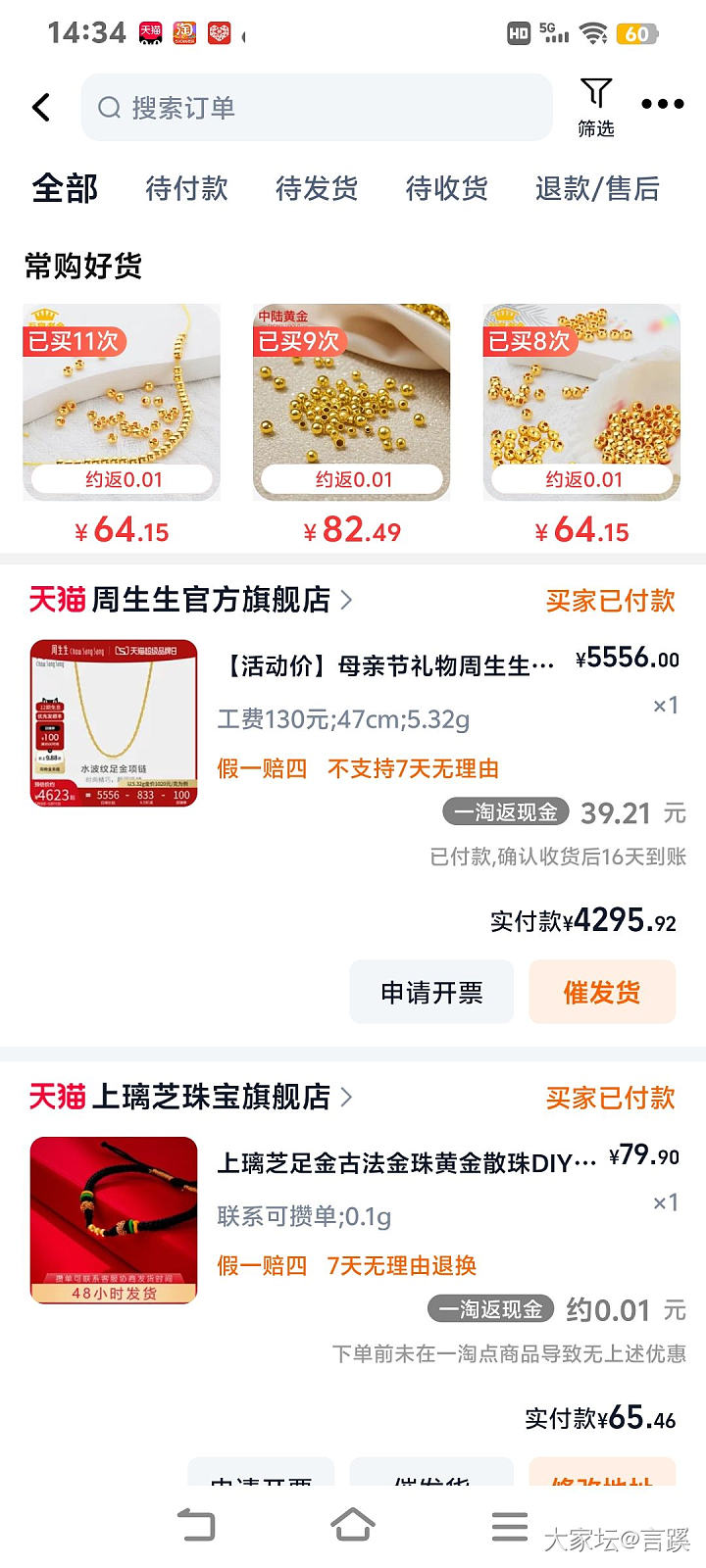
Task: Switch to the 待付款 tab
Action: pos(186,188)
